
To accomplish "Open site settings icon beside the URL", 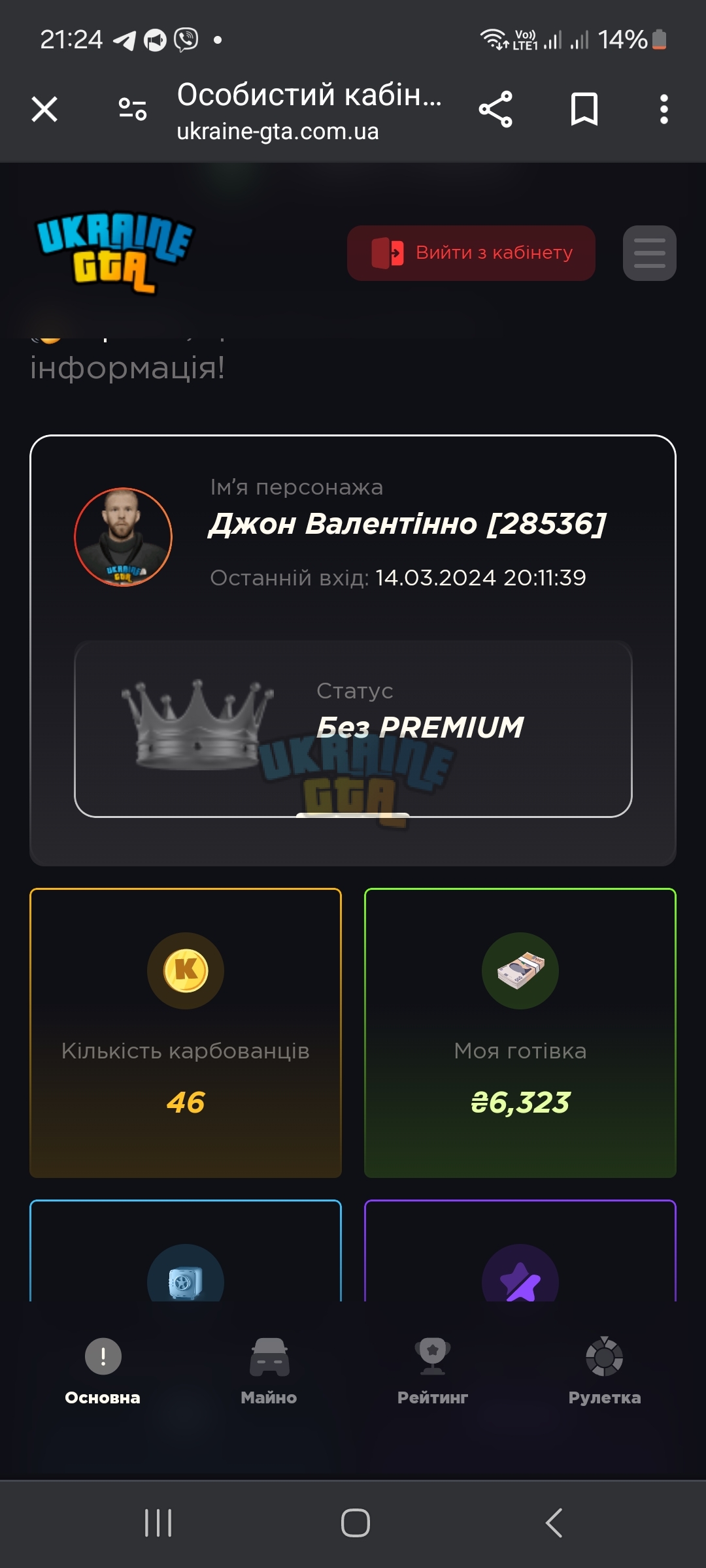I will click(132, 109).
